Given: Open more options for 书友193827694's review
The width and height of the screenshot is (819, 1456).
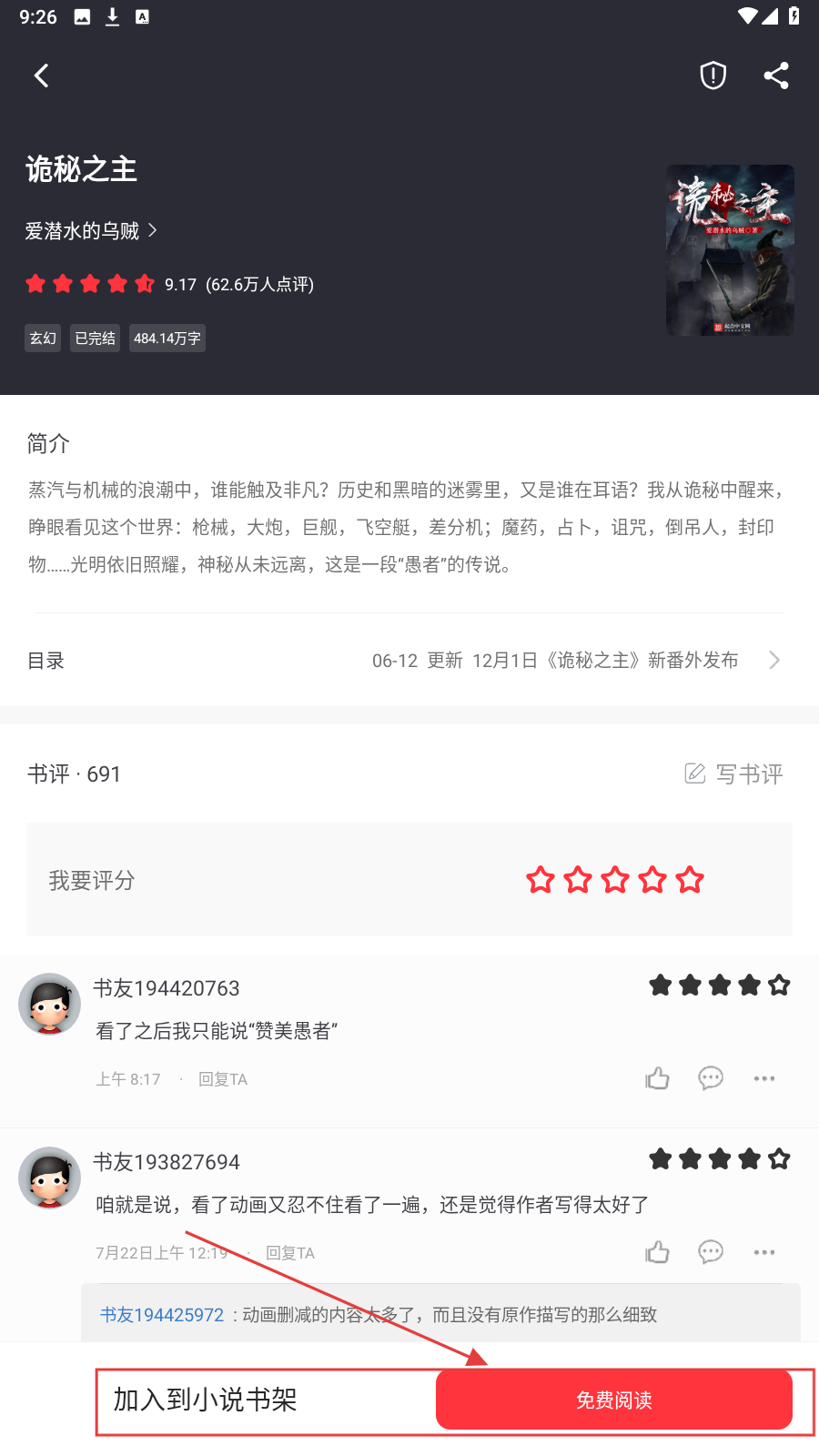Looking at the screenshot, I should (x=764, y=1253).
